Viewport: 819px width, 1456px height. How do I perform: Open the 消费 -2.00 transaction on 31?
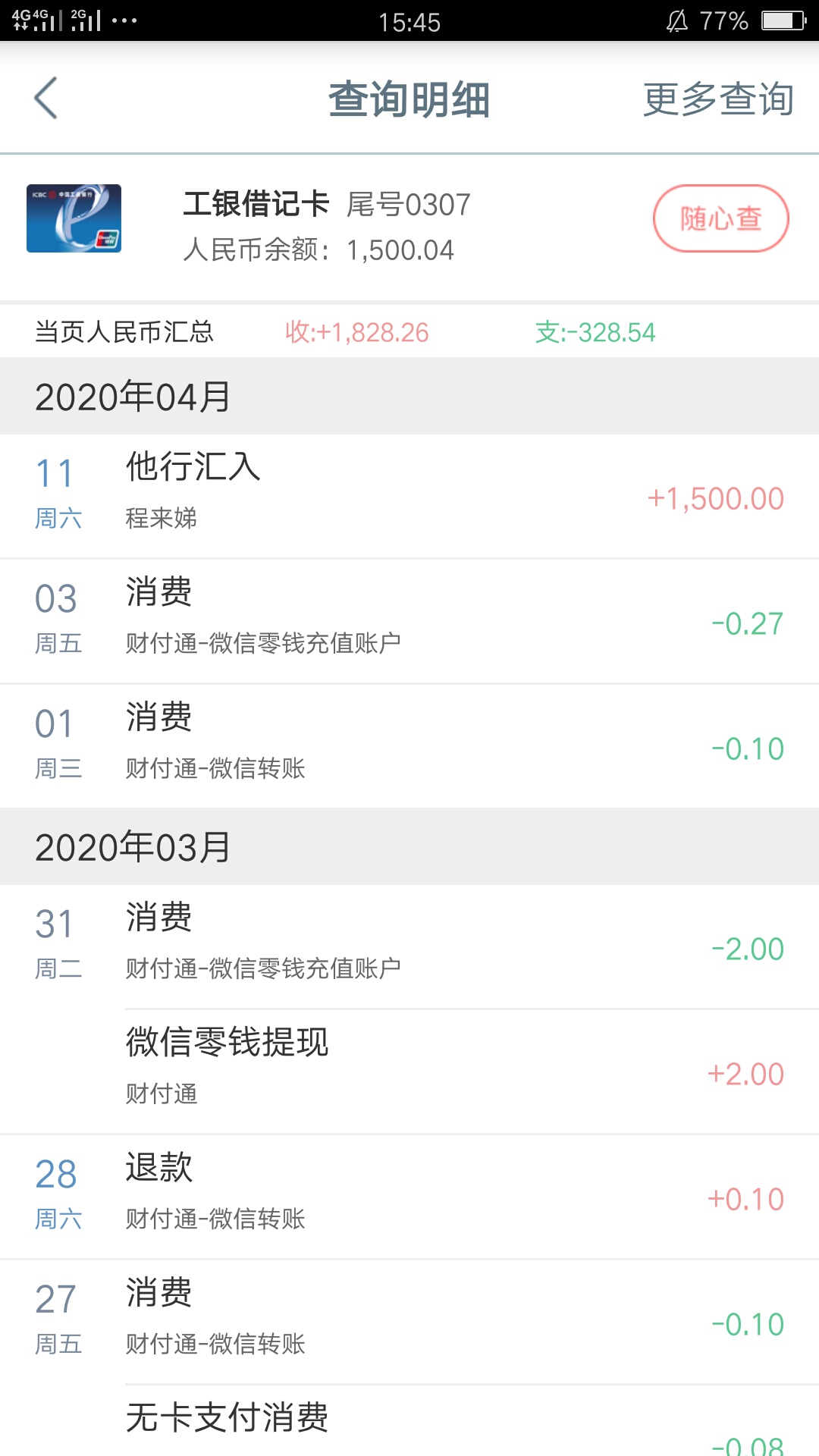coord(409,948)
